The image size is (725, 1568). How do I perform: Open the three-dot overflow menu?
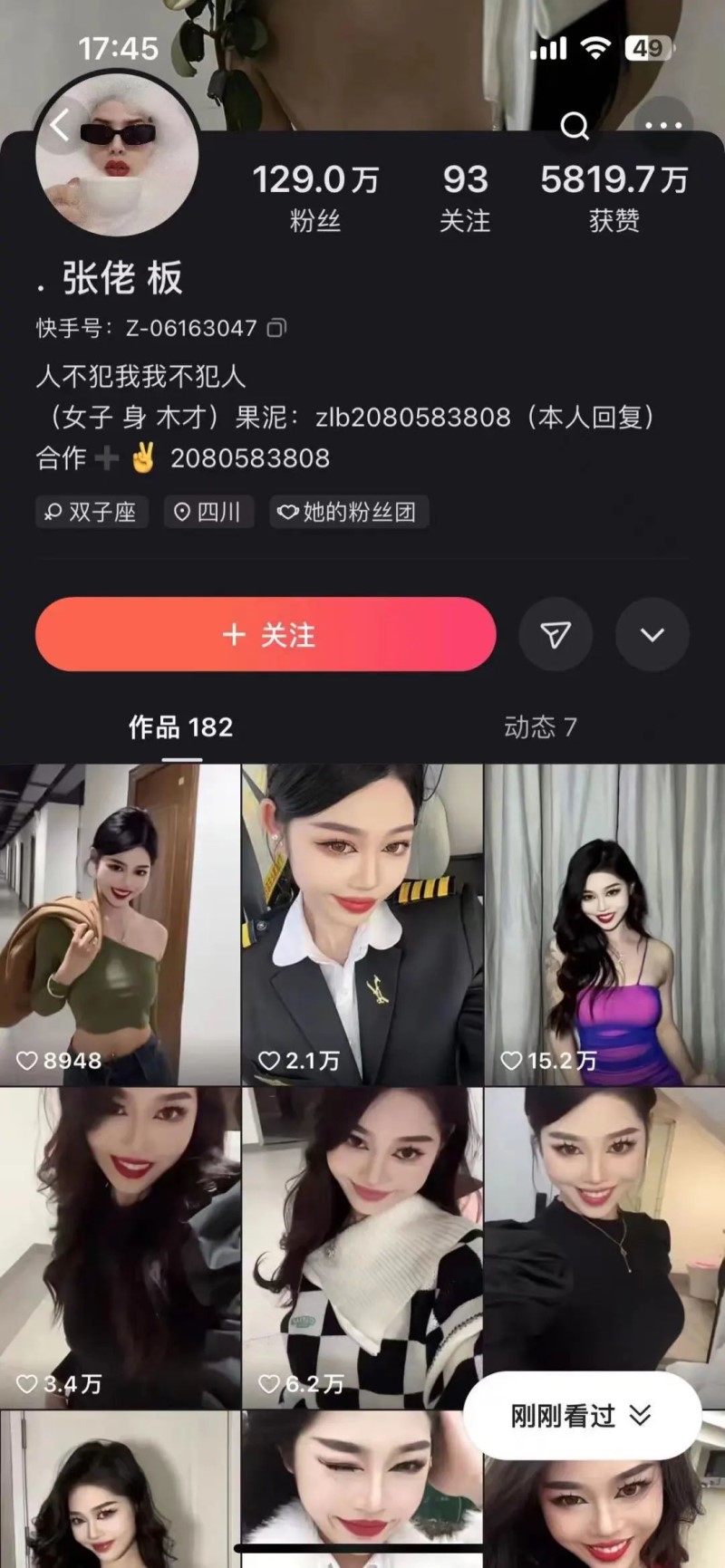[662, 125]
